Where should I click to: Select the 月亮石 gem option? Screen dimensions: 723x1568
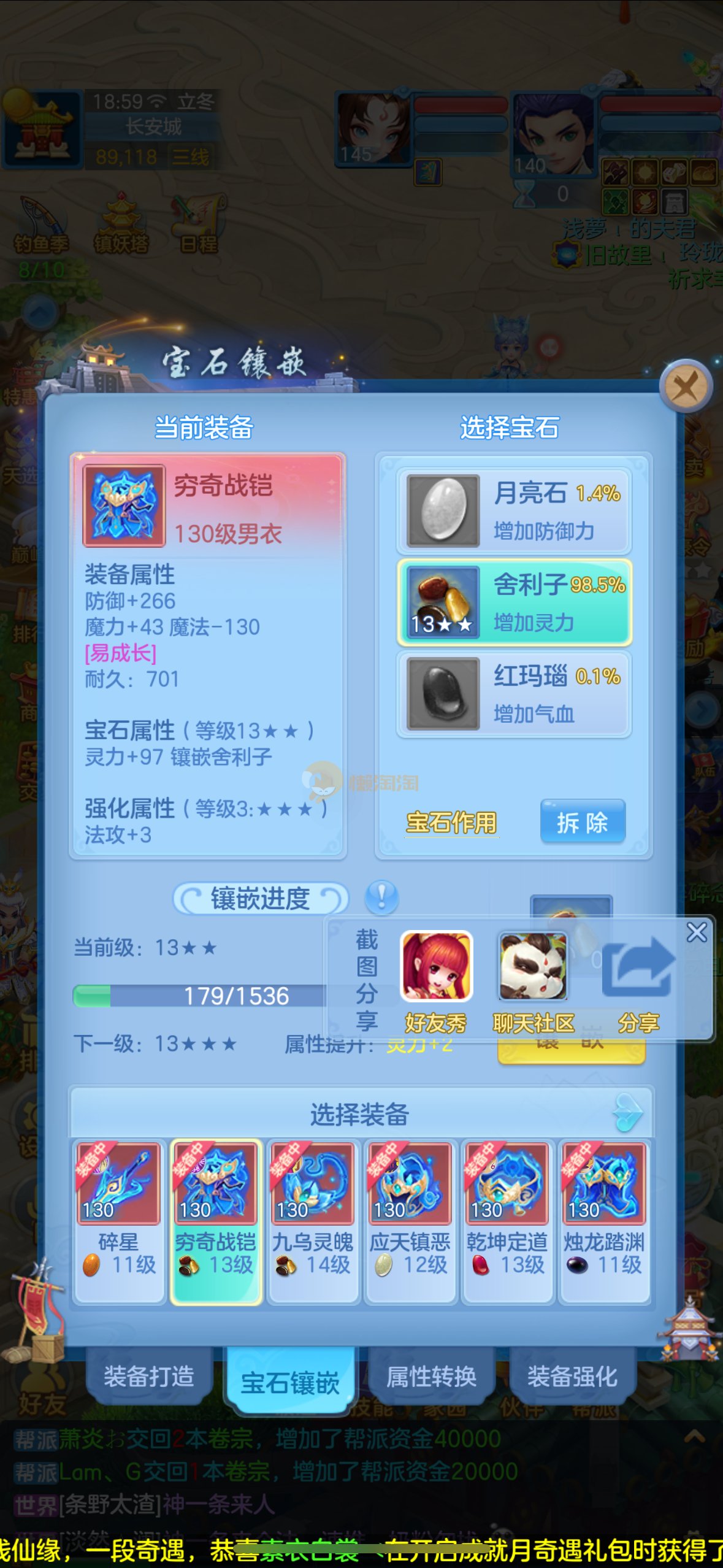click(514, 510)
